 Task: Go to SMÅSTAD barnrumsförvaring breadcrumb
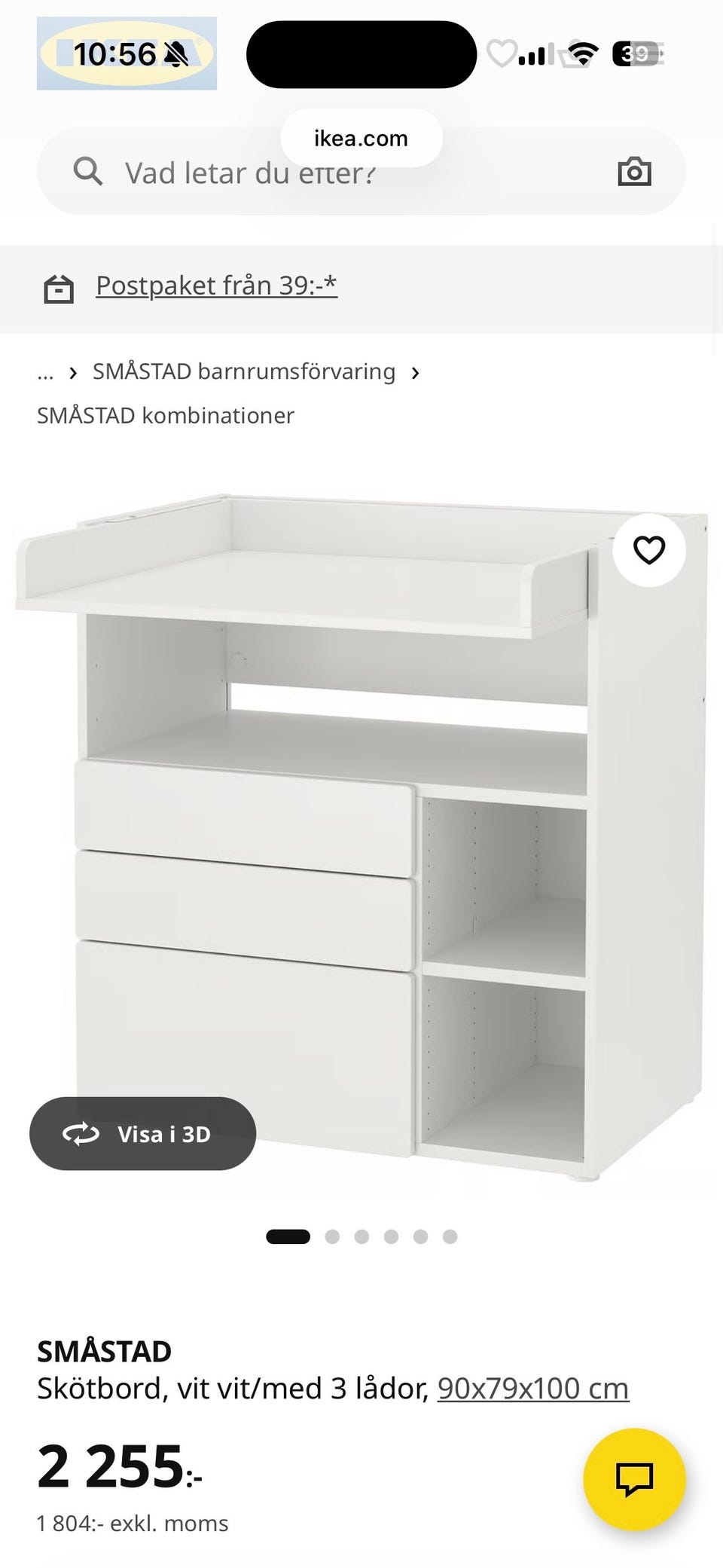tap(244, 371)
